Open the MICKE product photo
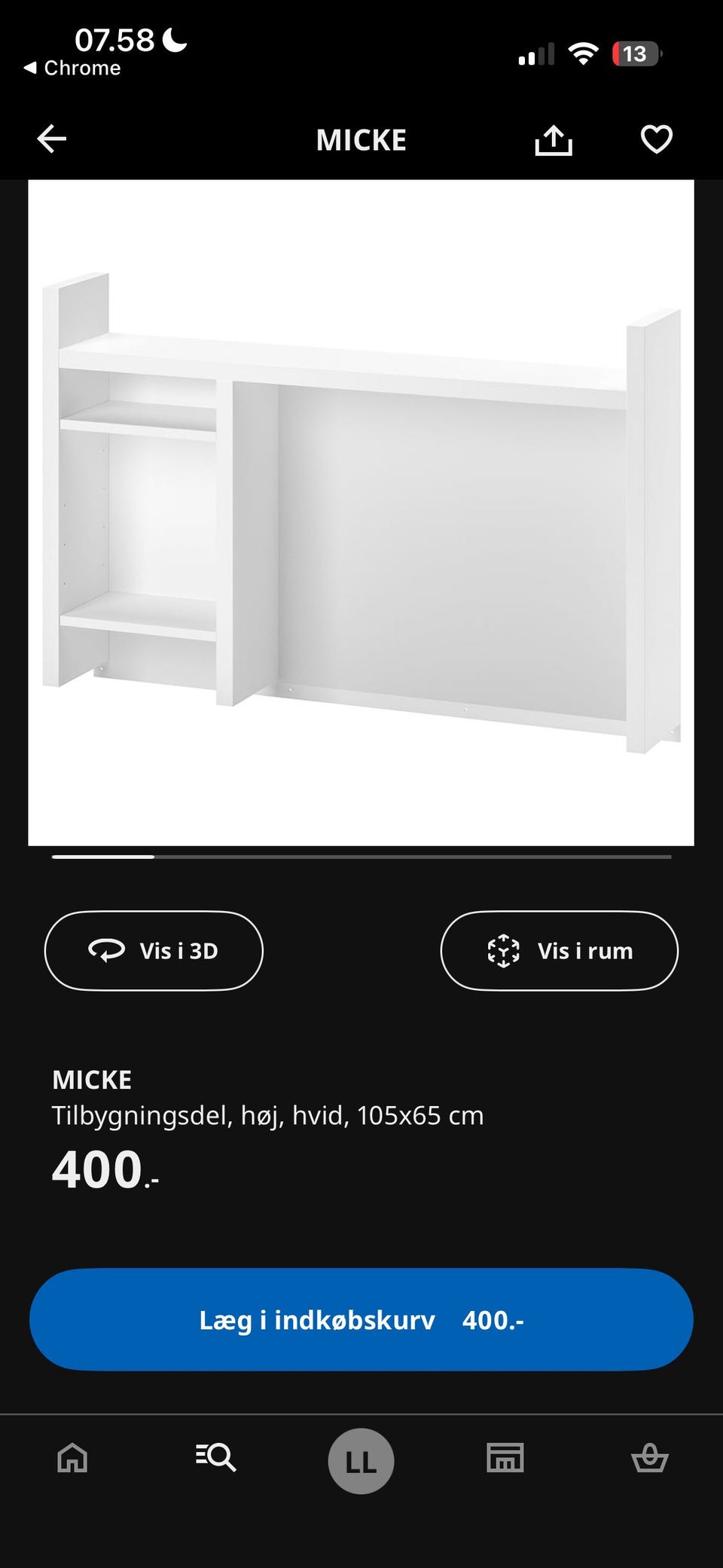Viewport: 723px width, 1568px height. point(361,512)
